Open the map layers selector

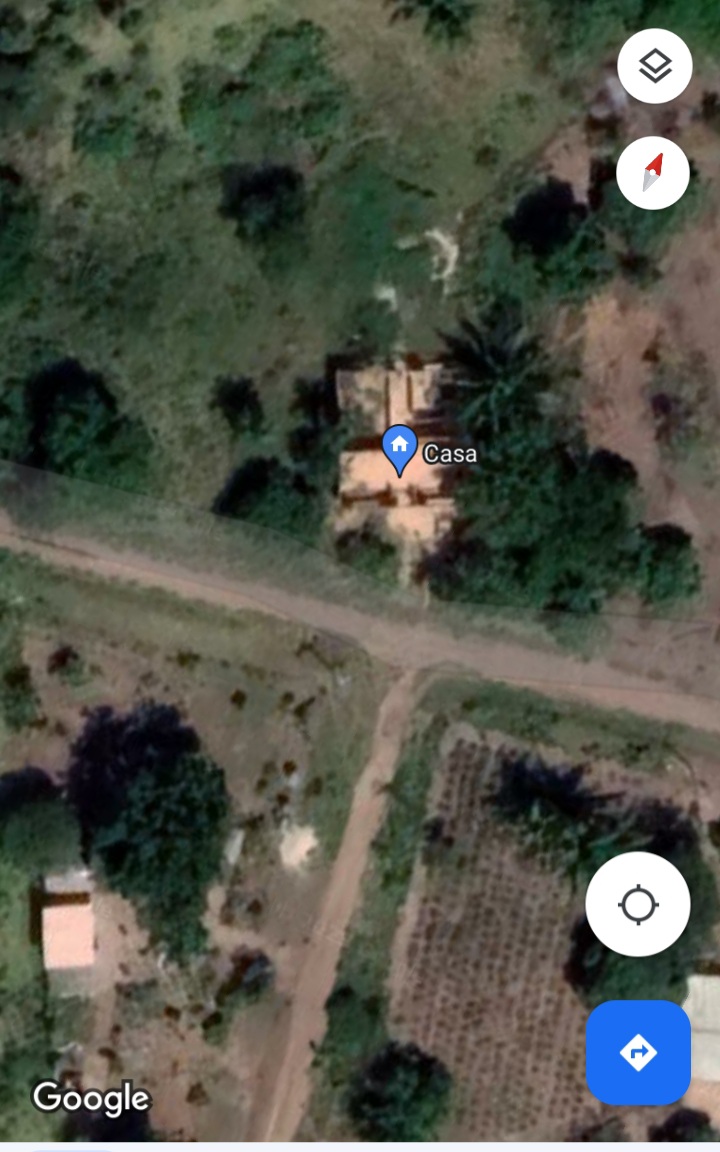click(x=654, y=66)
